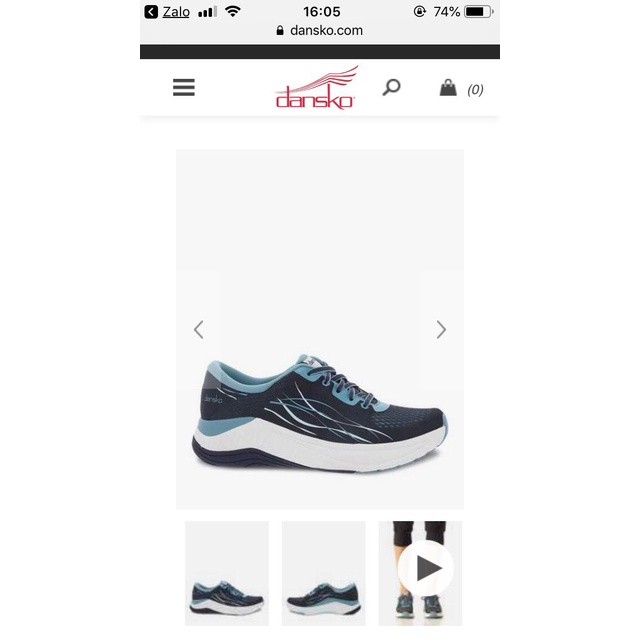Select the first side-view shoe thumbnail
Image resolution: width=640 pixels, height=640 pixels.
(227, 573)
